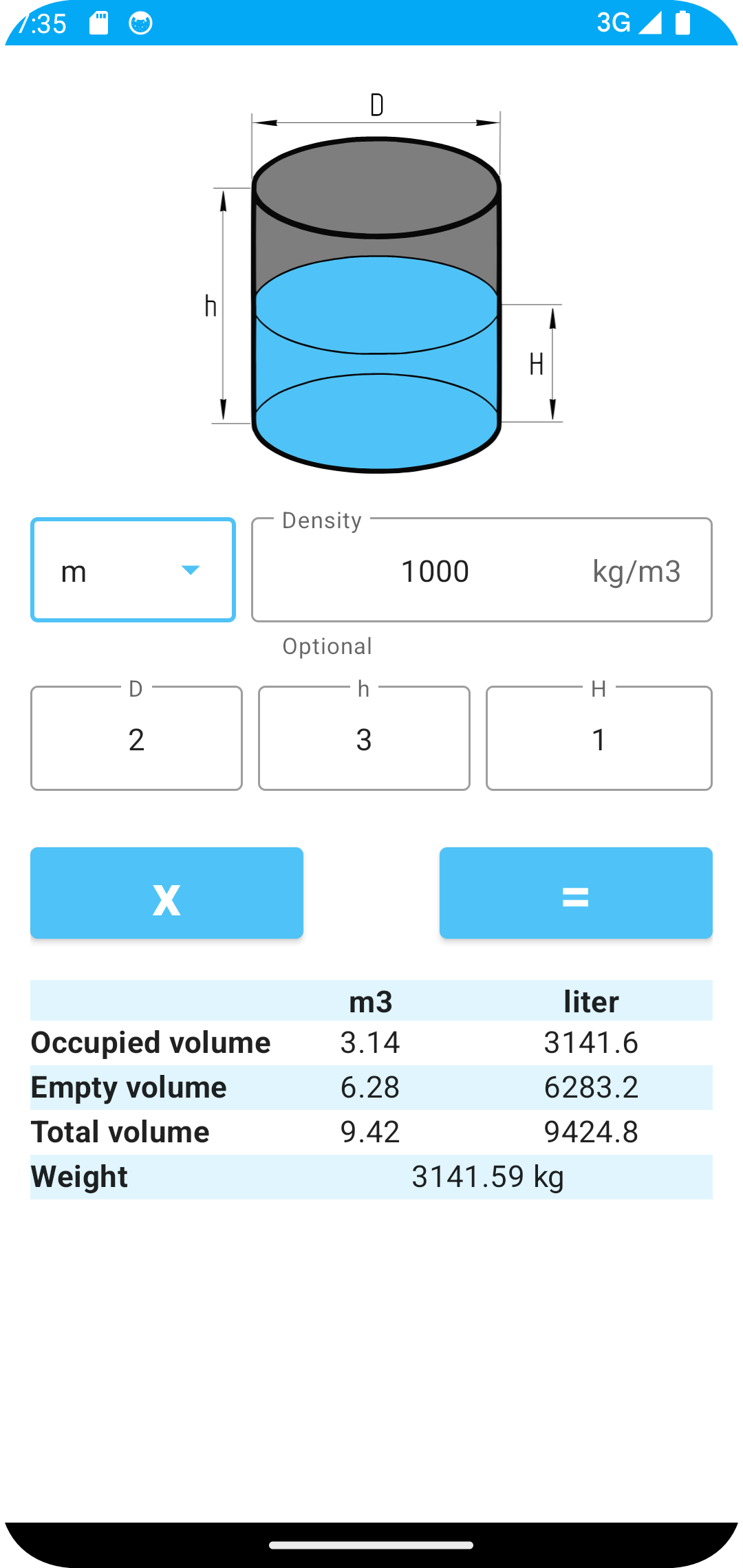
Task: Click the dropdown arrow next to 'm'
Action: point(191,570)
